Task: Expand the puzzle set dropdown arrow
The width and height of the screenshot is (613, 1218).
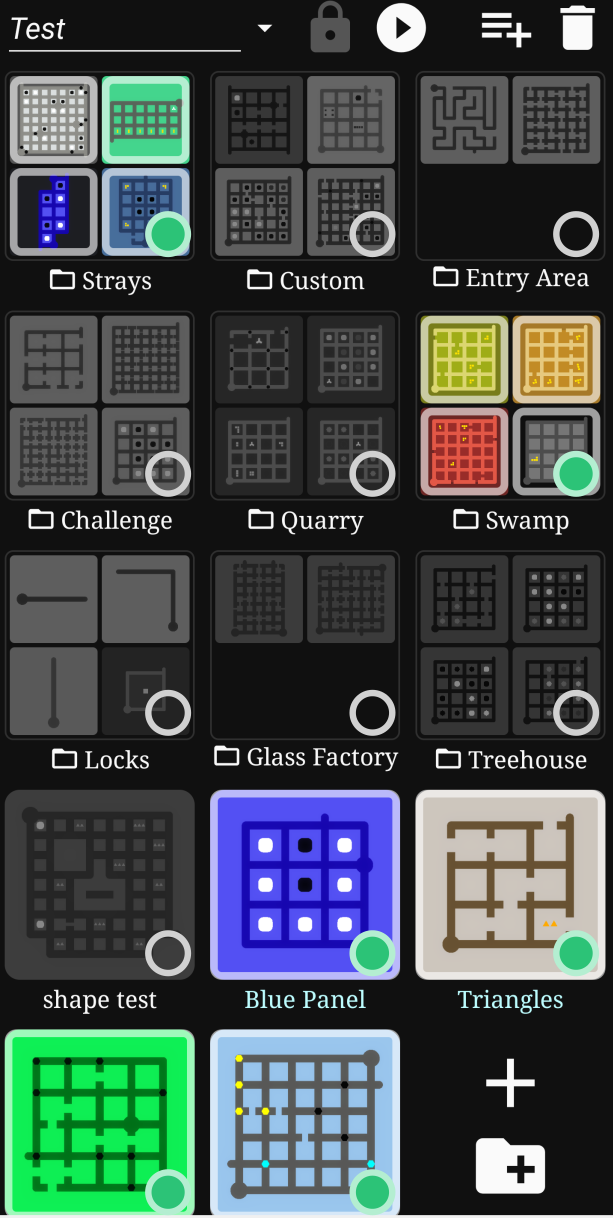Action: tap(264, 28)
